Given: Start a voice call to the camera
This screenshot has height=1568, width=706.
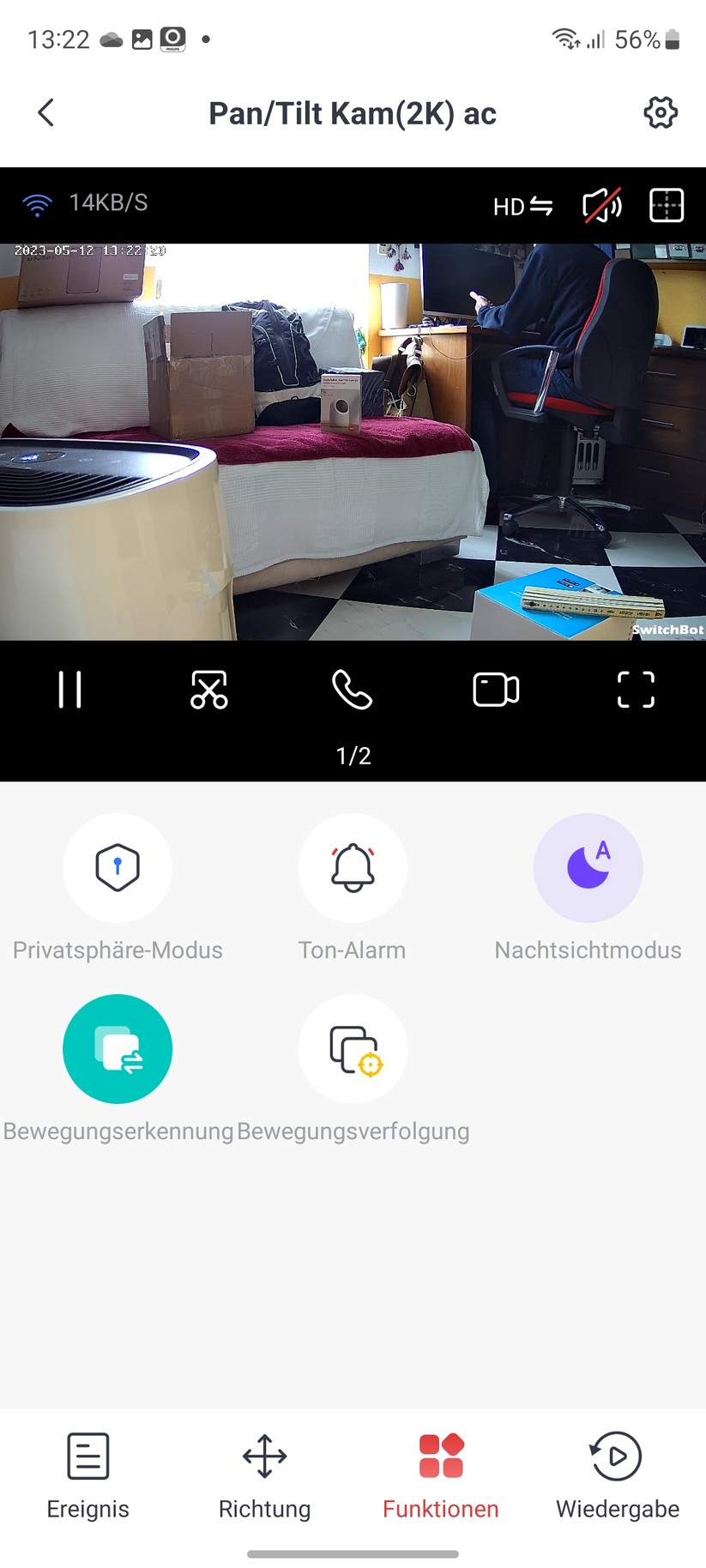Looking at the screenshot, I should pyautogui.click(x=353, y=689).
